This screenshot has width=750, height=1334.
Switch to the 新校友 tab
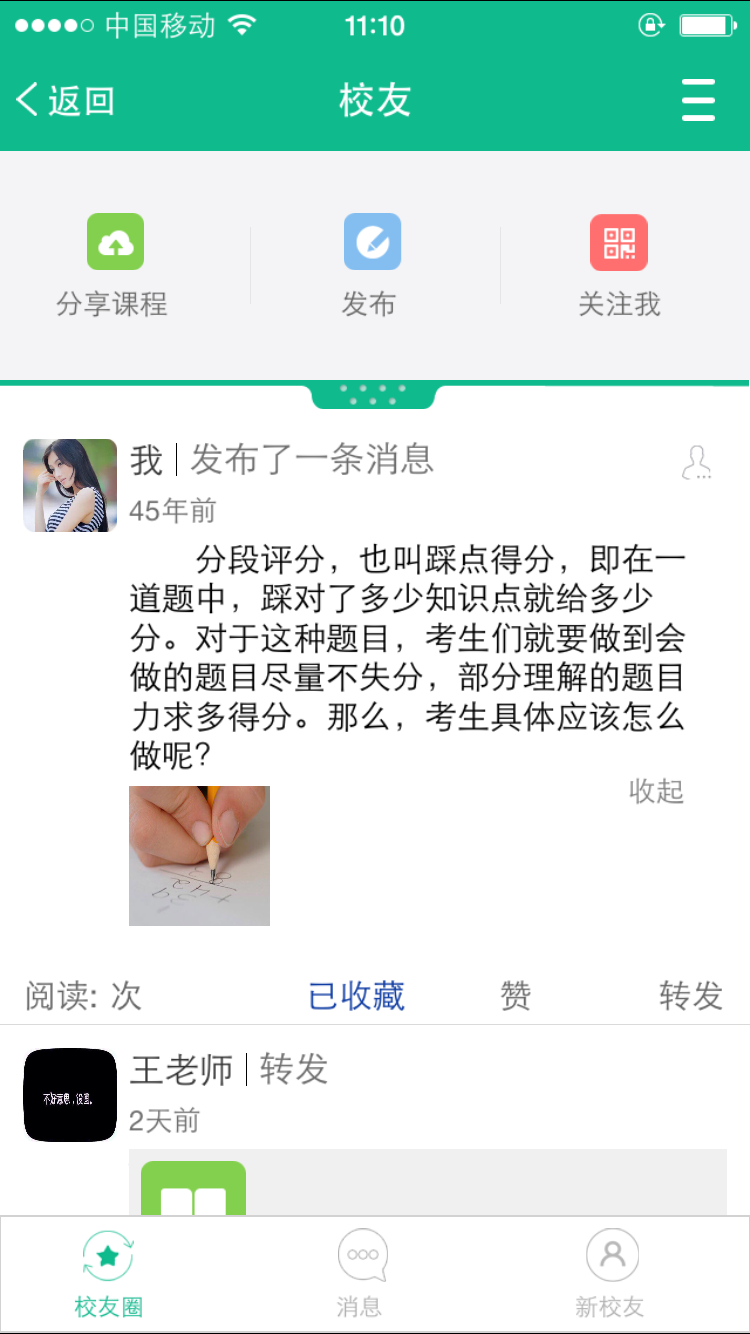coord(610,1275)
